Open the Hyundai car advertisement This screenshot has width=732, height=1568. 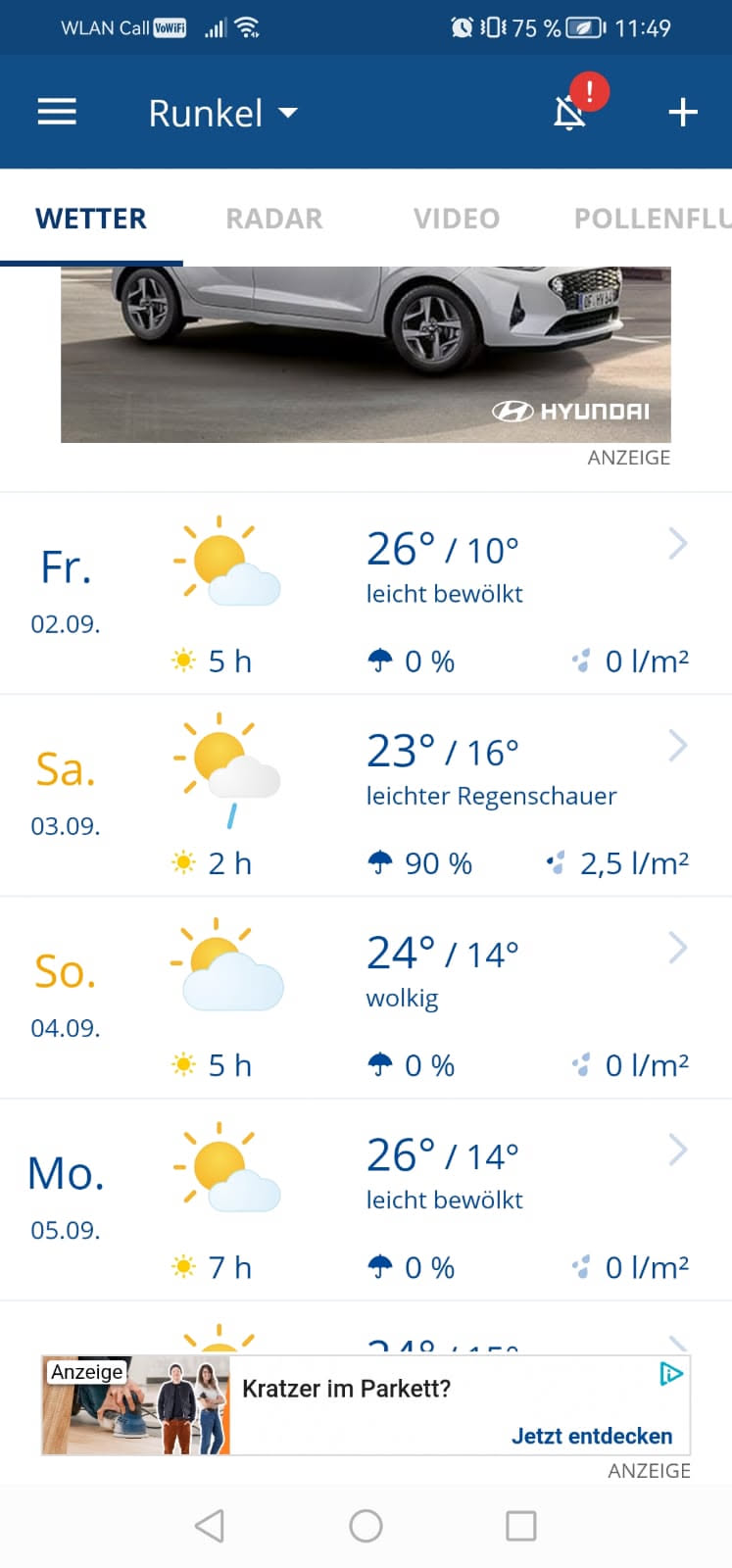click(x=366, y=354)
